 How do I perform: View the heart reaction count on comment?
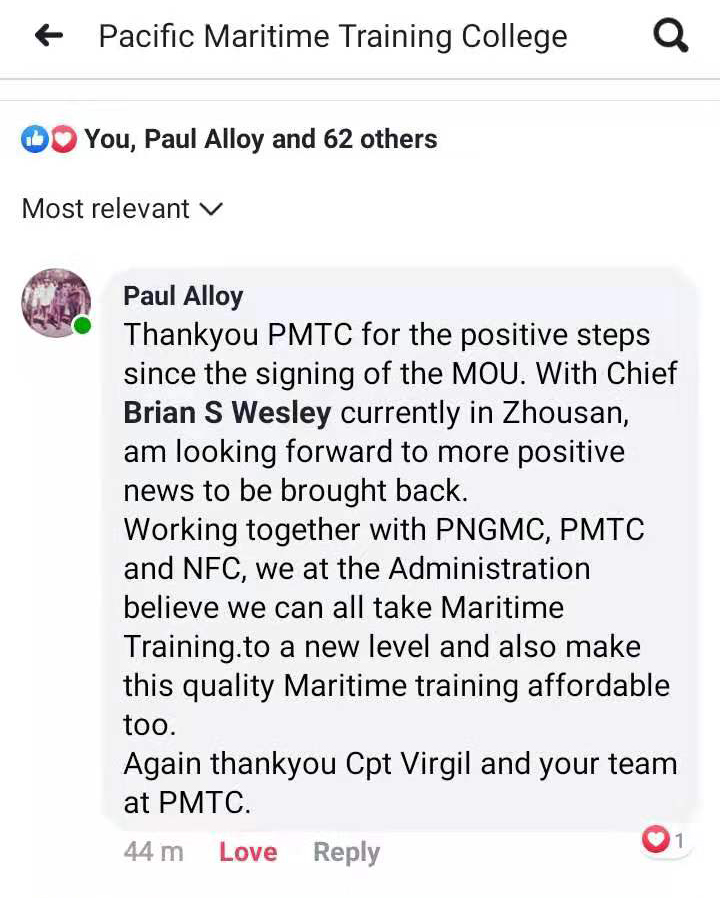click(x=665, y=840)
